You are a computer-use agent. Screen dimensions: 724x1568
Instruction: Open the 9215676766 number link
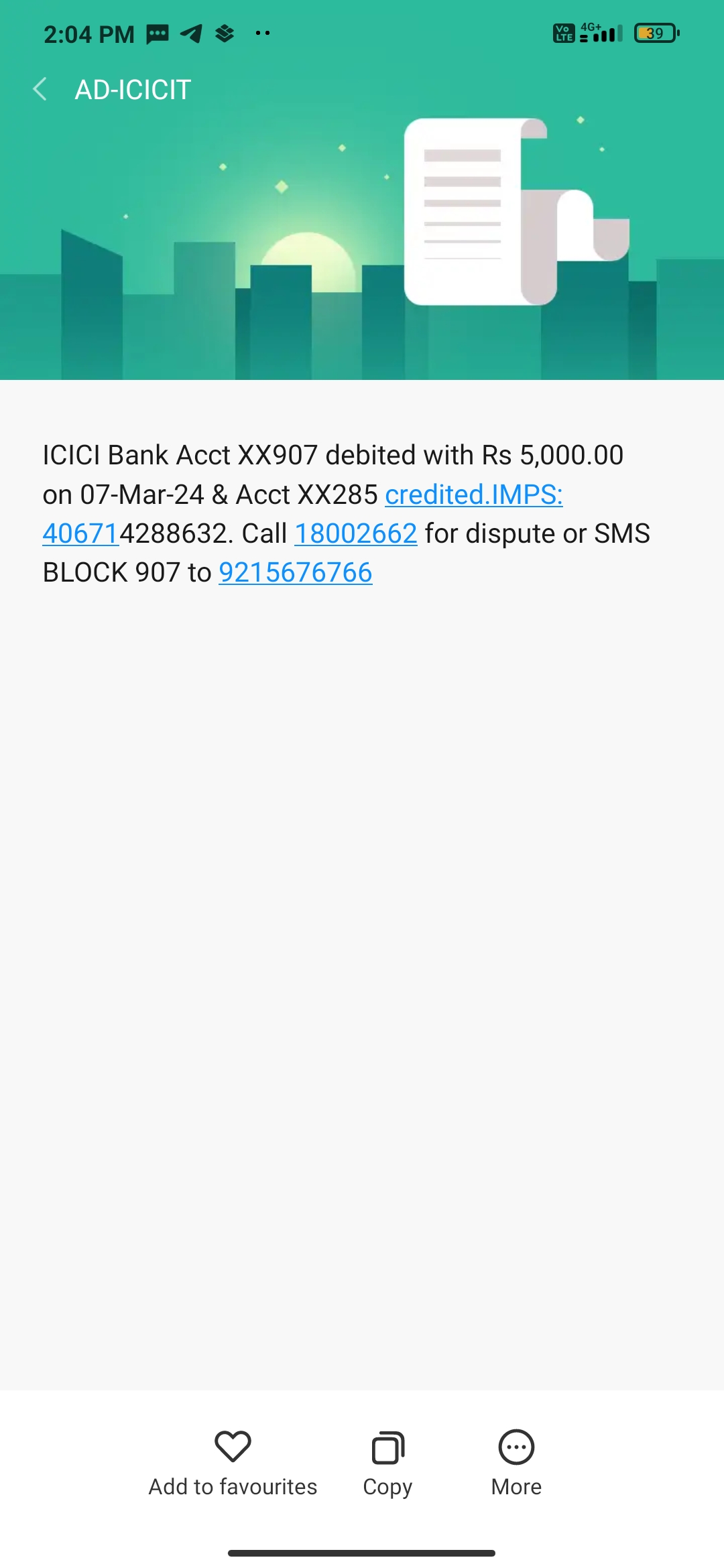[x=296, y=573]
